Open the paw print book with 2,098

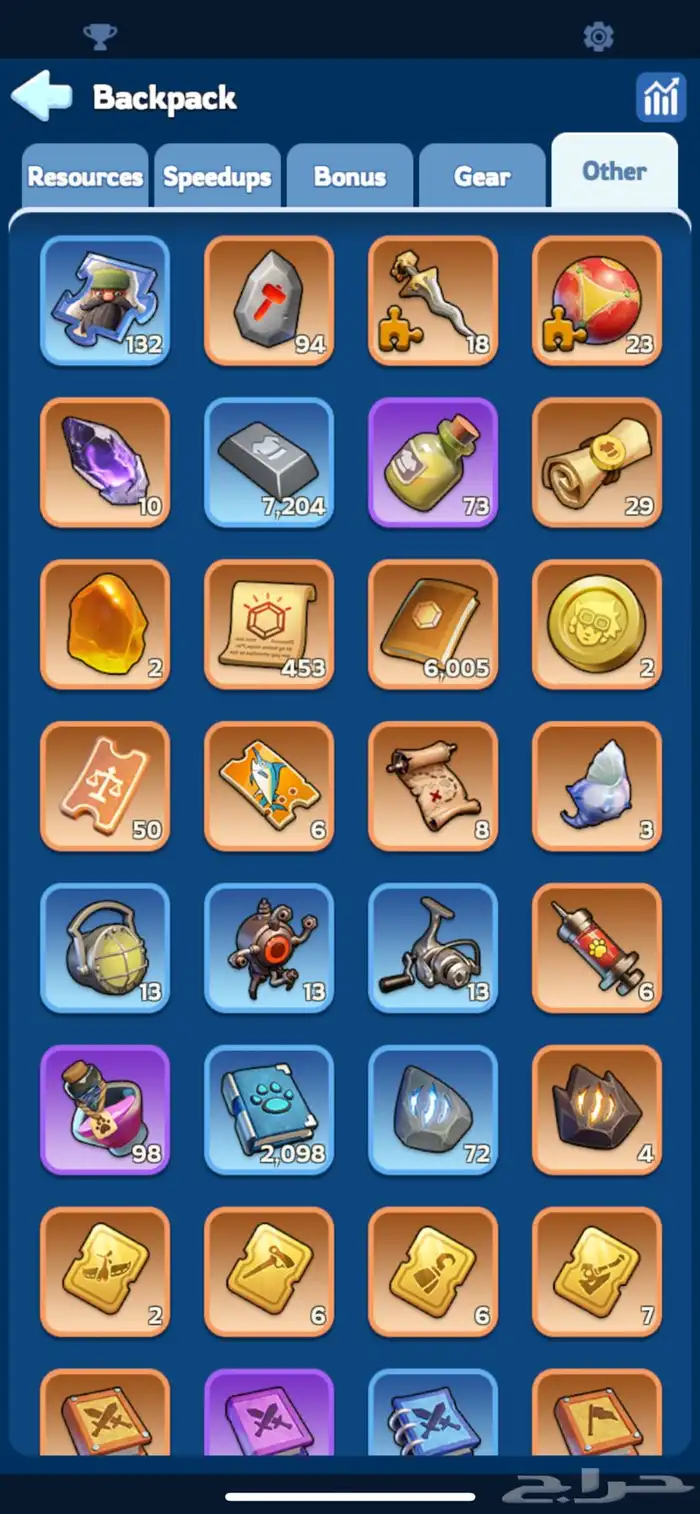tap(269, 1110)
